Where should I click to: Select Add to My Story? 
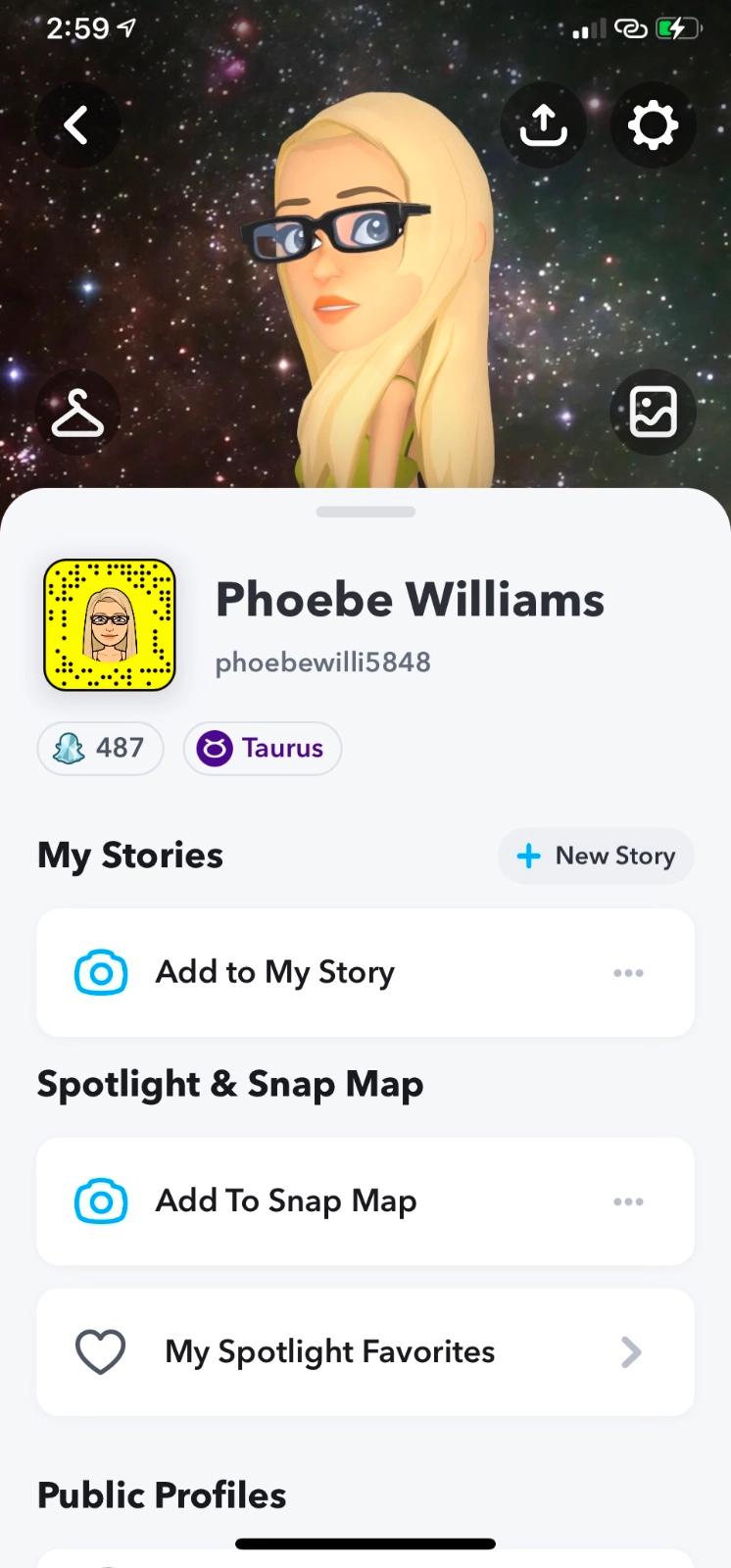[274, 972]
